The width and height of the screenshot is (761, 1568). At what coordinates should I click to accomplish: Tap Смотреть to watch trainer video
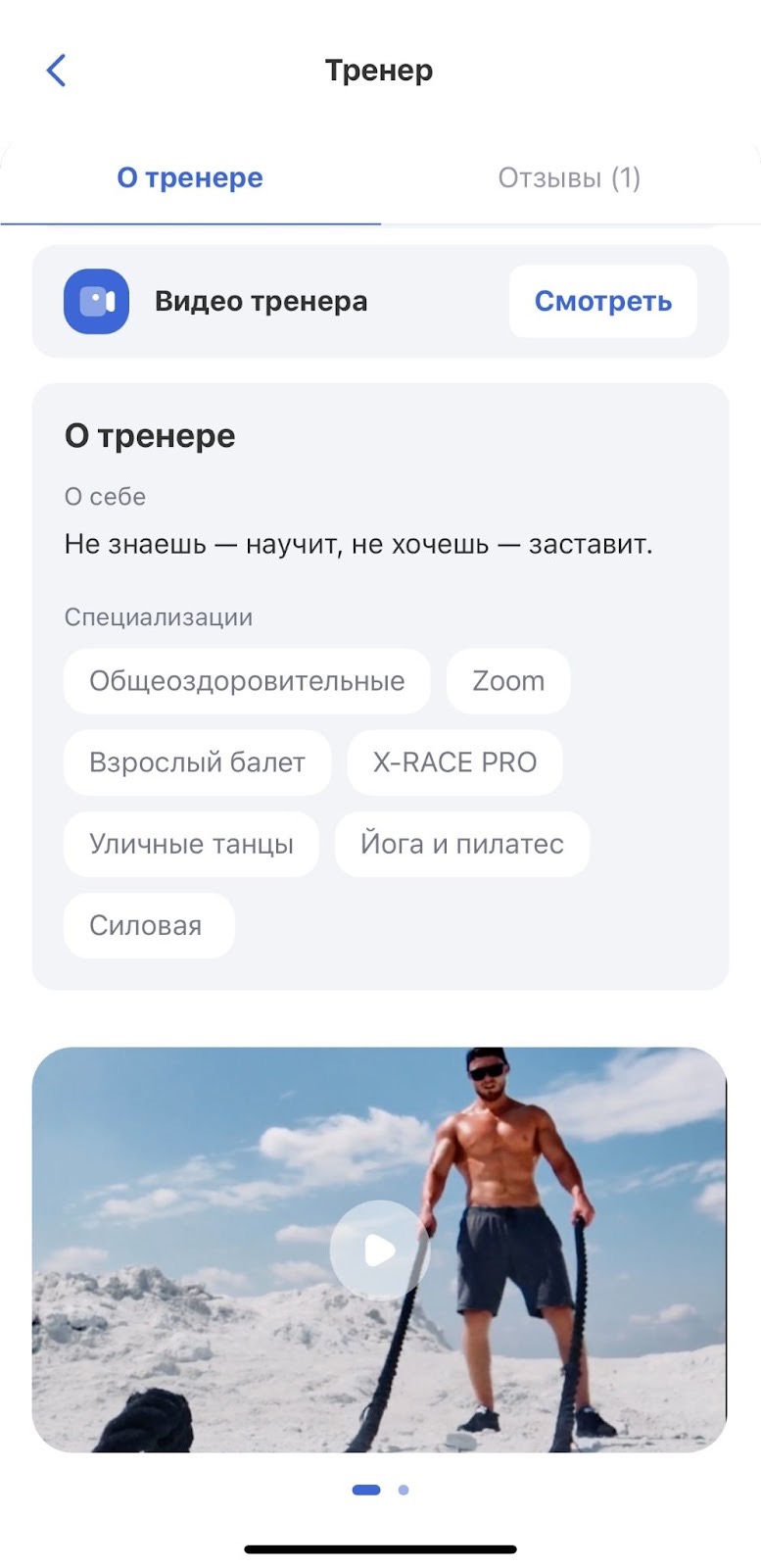click(602, 301)
